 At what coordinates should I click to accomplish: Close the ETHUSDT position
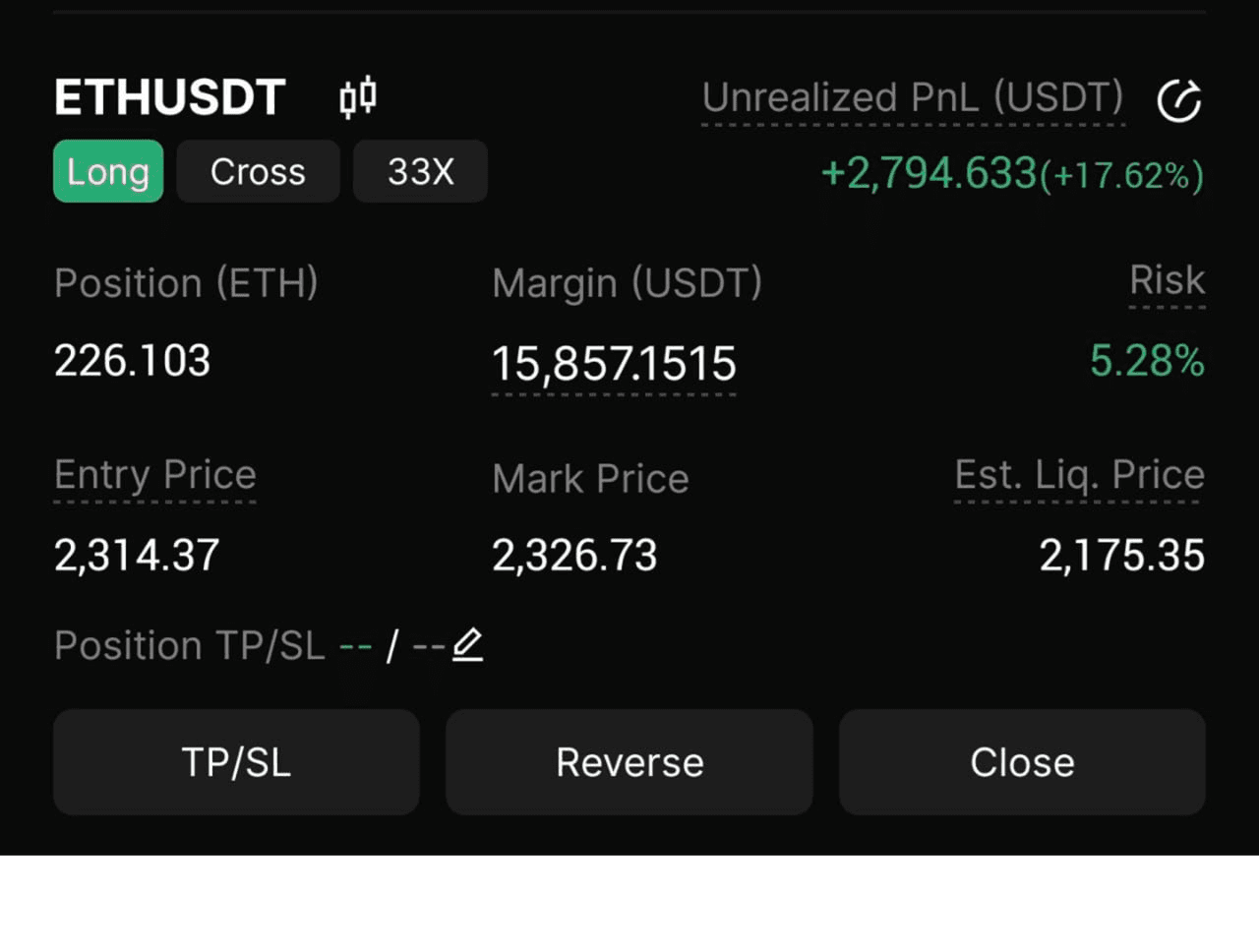pos(1022,762)
